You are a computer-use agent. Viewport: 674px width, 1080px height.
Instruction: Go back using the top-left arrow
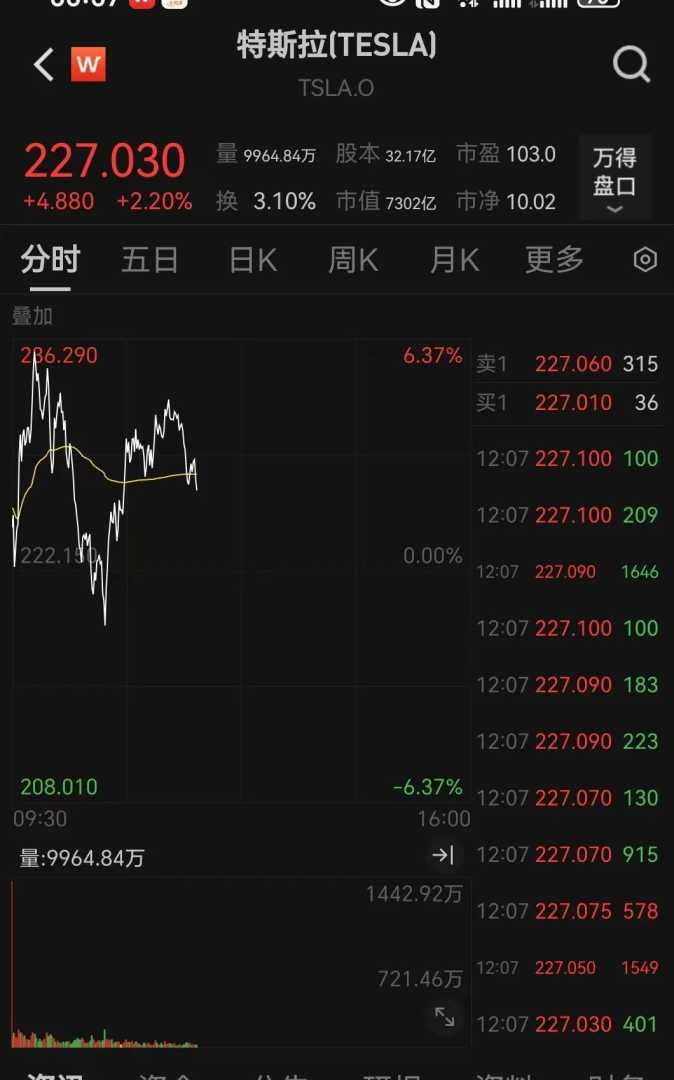pos(43,66)
